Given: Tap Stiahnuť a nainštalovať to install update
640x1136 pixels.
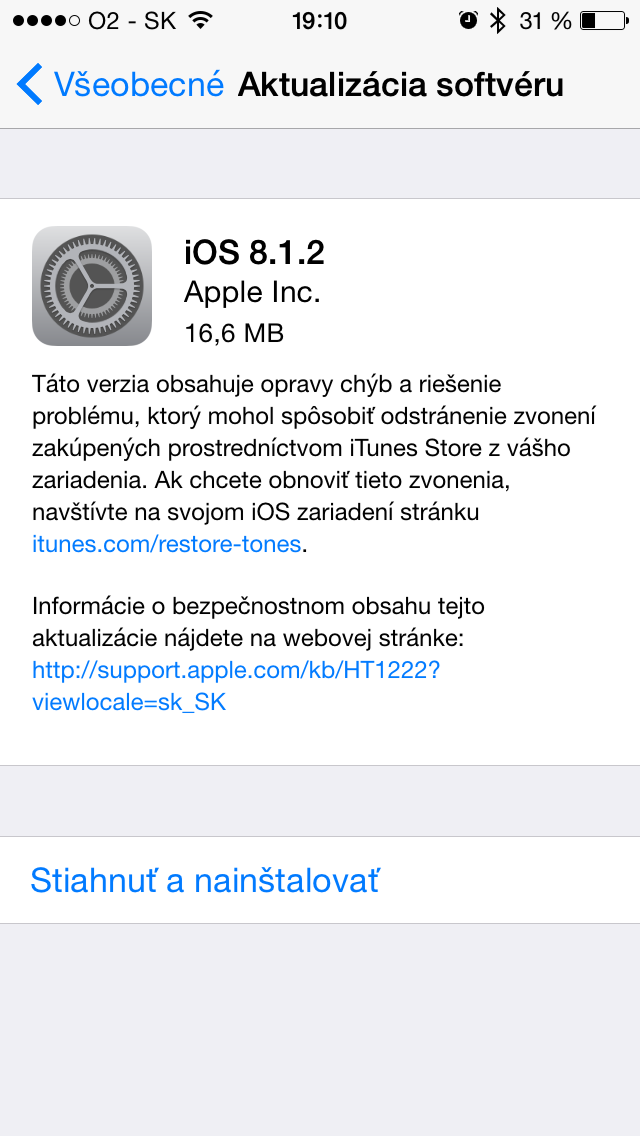Looking at the screenshot, I should tap(205, 881).
